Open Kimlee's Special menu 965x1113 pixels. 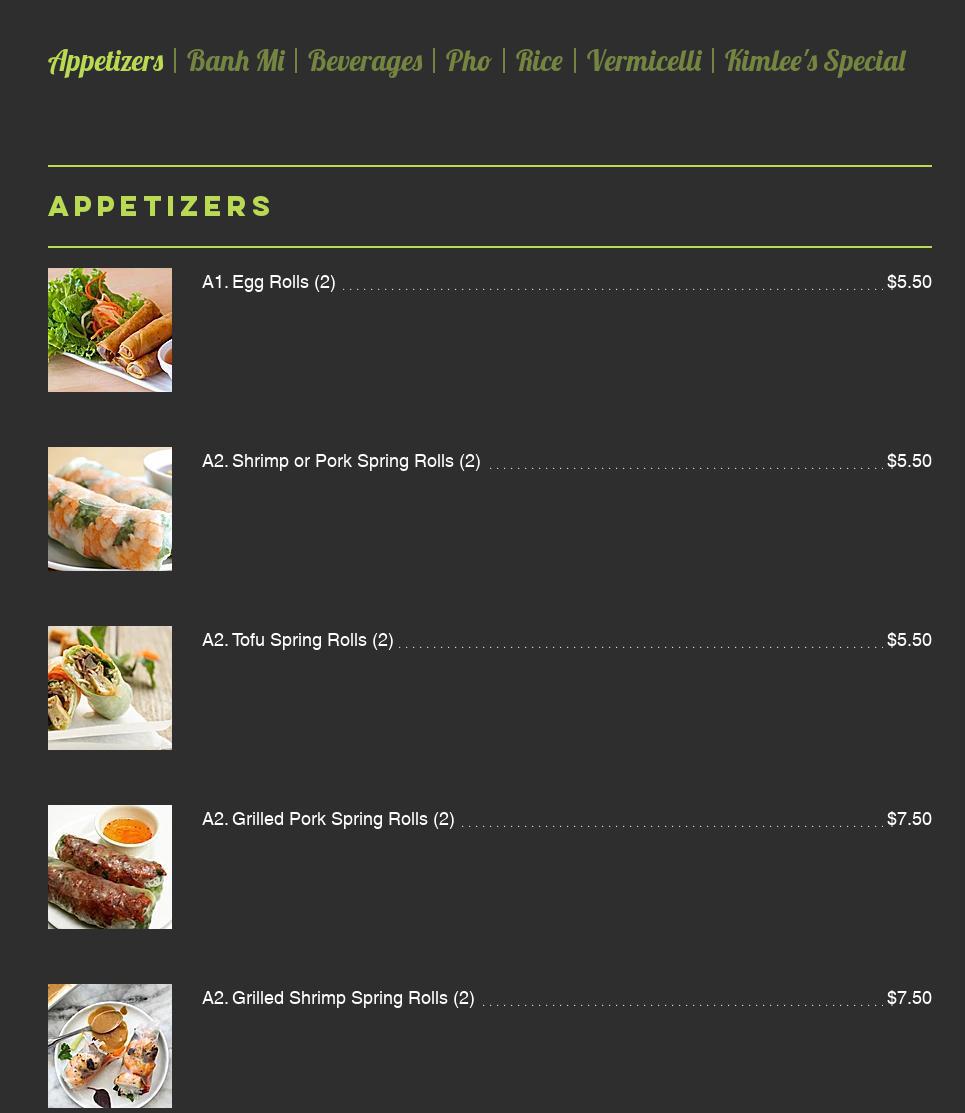[x=815, y=61]
